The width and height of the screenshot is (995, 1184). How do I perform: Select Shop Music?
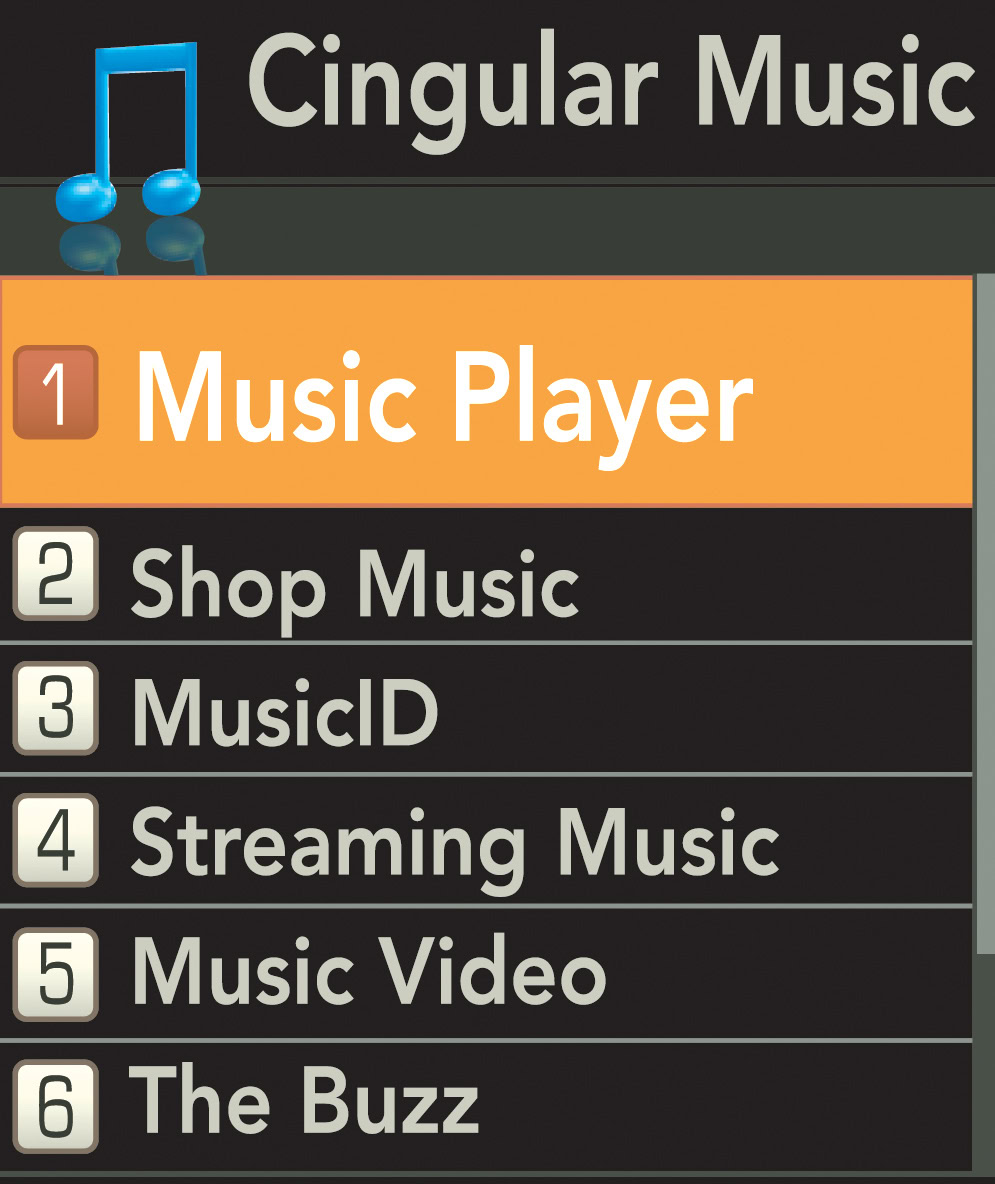(486, 575)
